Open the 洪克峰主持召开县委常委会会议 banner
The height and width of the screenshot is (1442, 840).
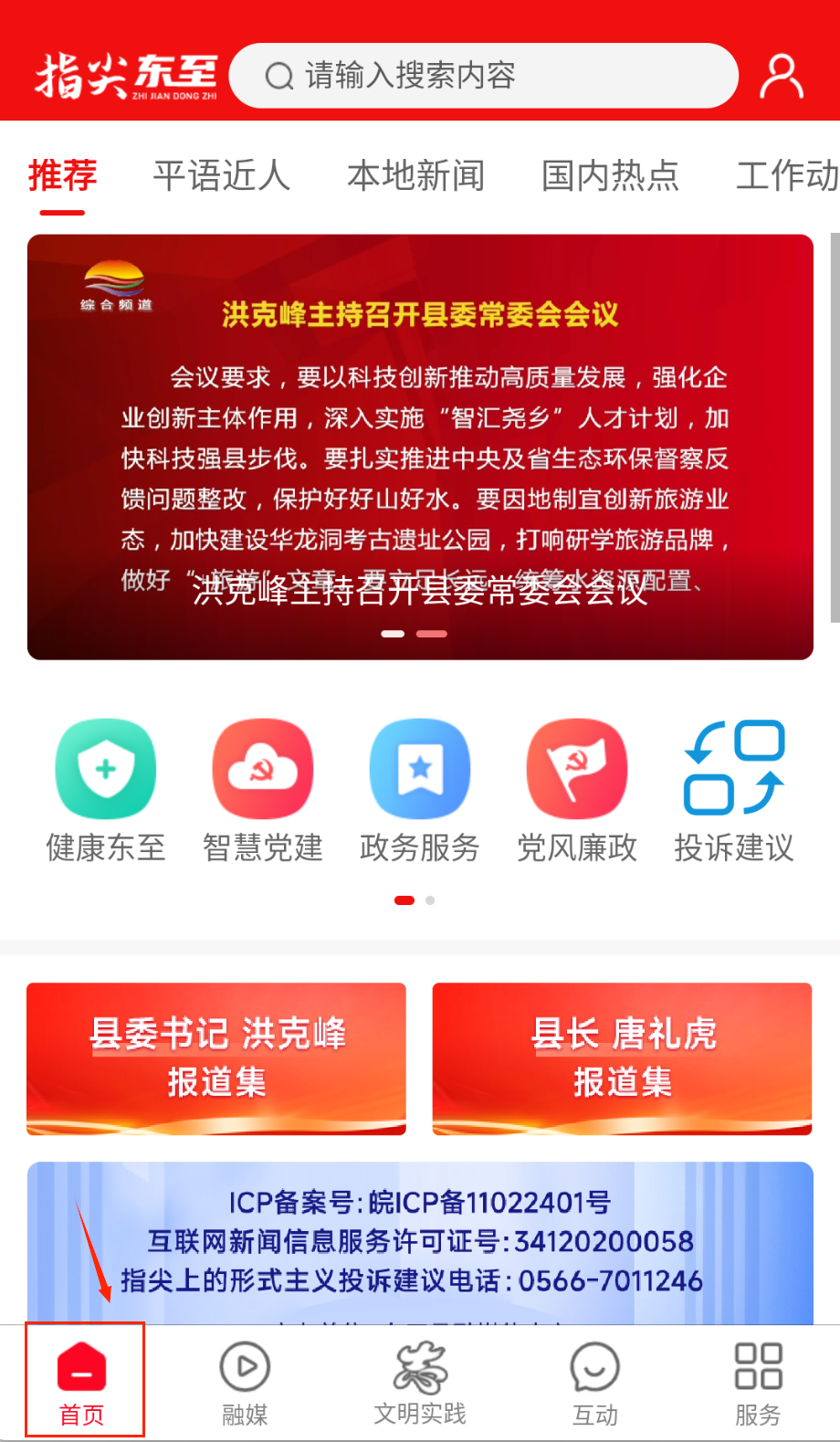coord(420,447)
